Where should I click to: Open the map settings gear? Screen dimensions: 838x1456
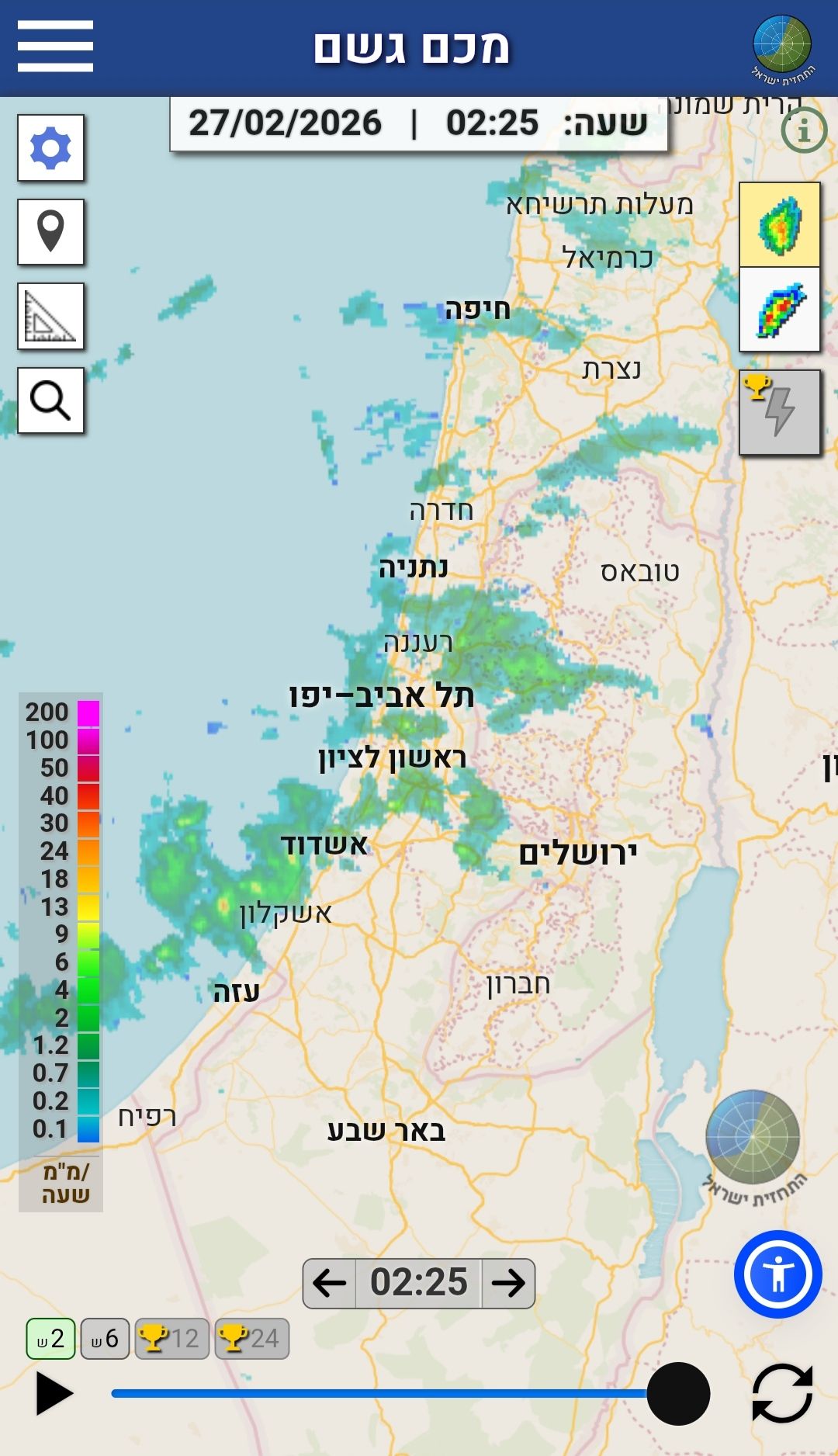(x=51, y=147)
